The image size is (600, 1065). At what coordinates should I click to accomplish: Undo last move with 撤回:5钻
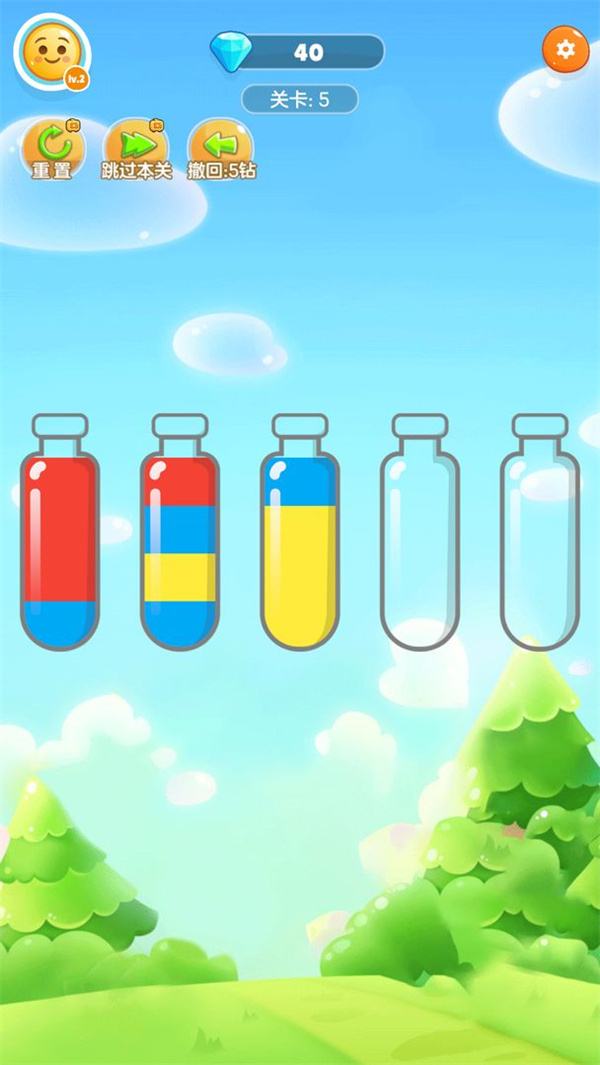tap(221, 149)
